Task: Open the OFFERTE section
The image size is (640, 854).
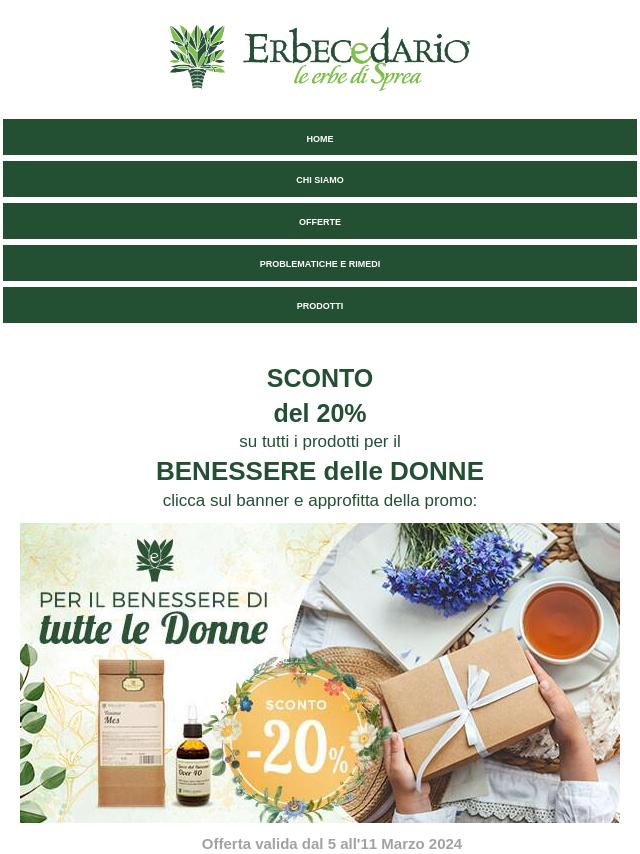Action: tap(320, 222)
